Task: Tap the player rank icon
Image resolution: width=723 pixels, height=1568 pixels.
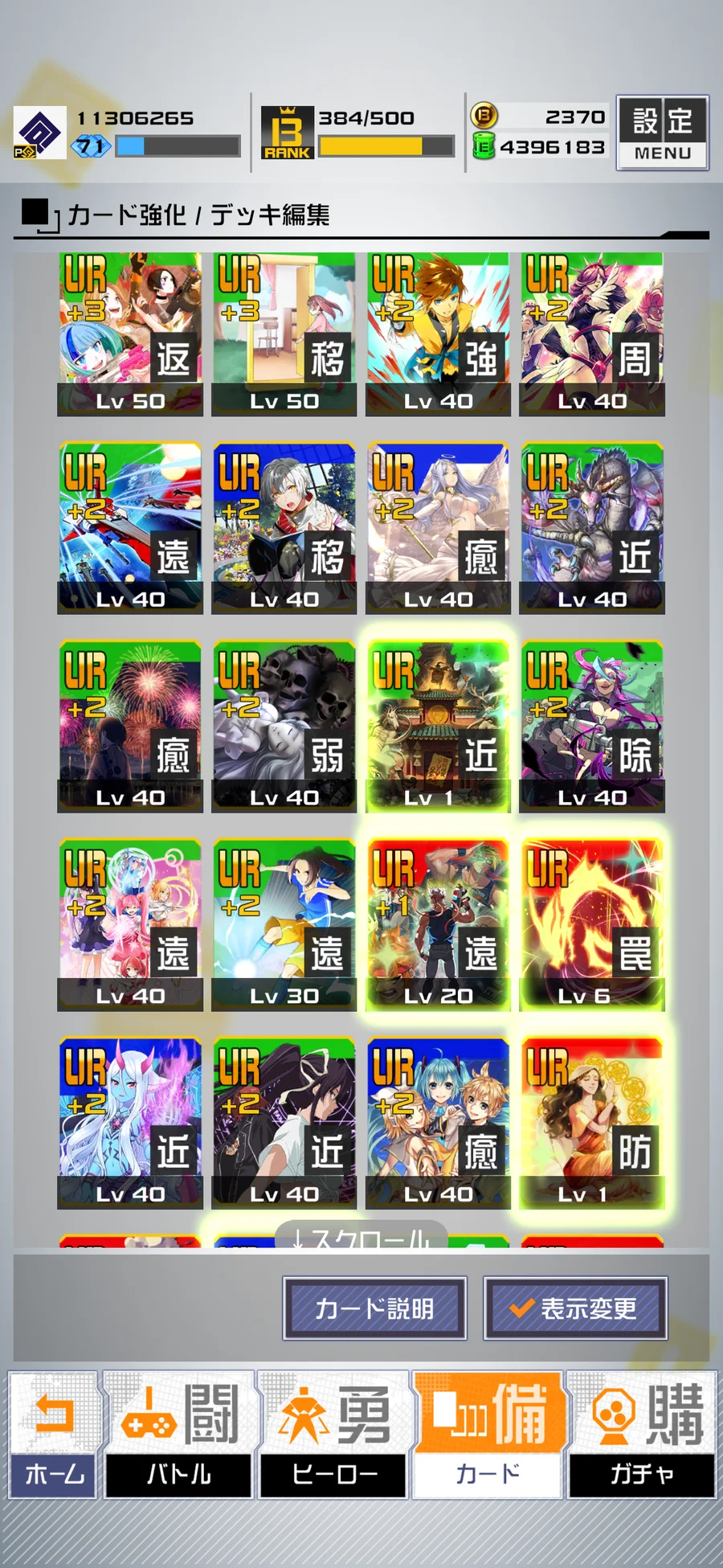Action: tap(287, 132)
